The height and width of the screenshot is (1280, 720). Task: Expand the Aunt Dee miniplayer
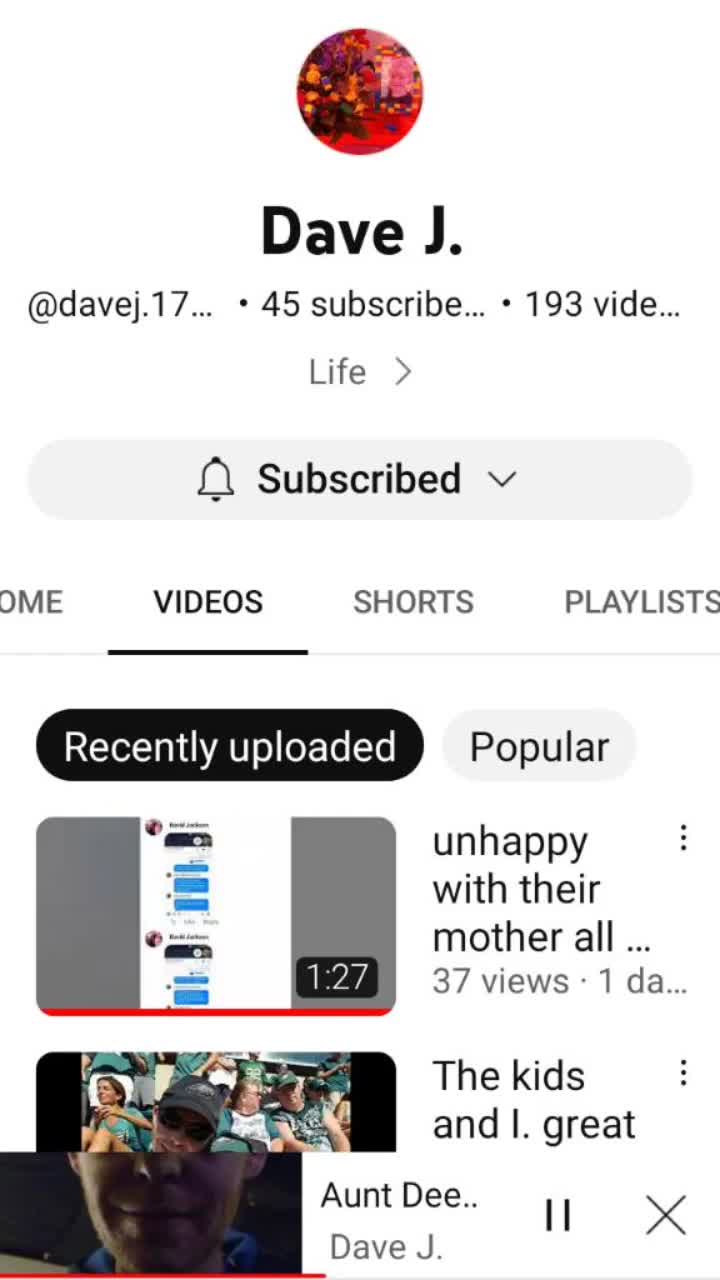[151, 1213]
